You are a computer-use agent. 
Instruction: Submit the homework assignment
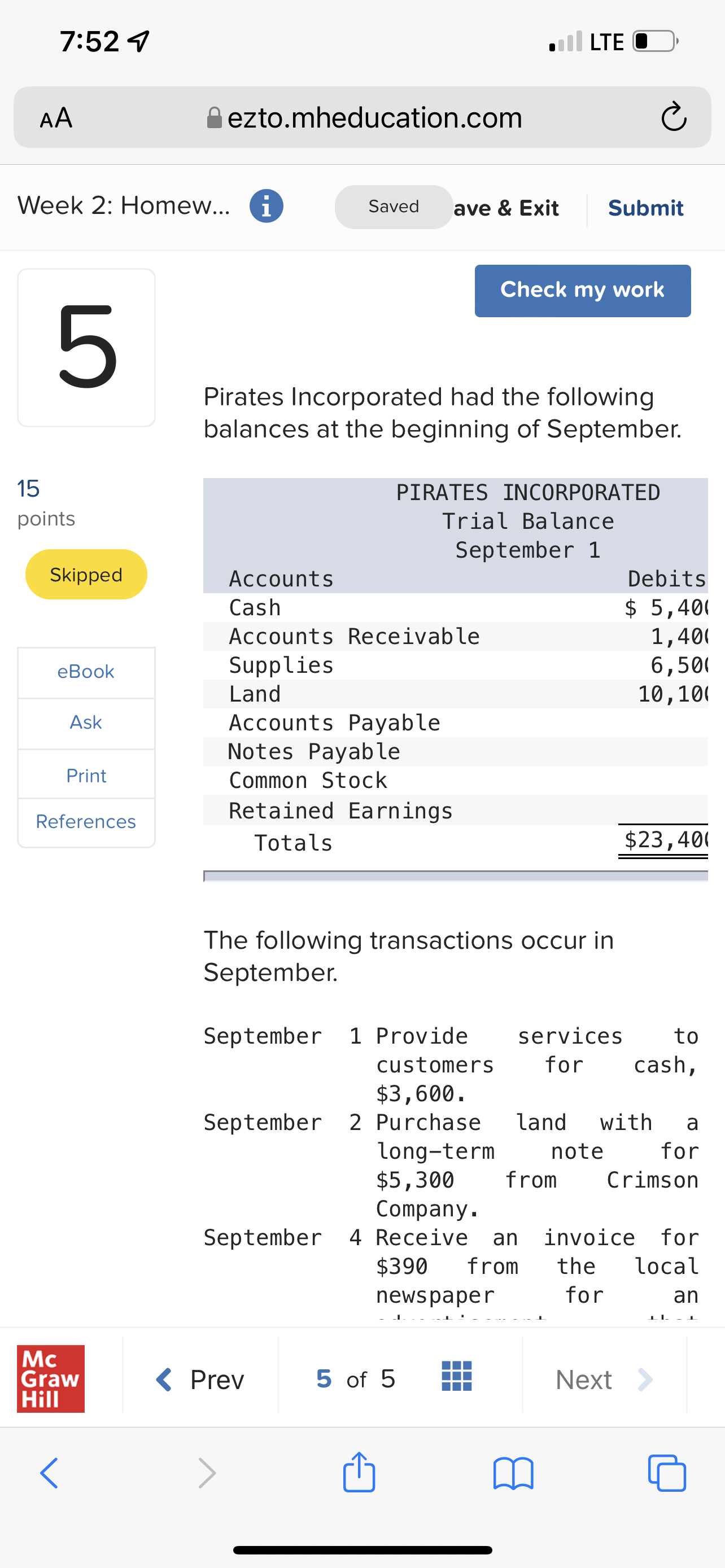(645, 208)
